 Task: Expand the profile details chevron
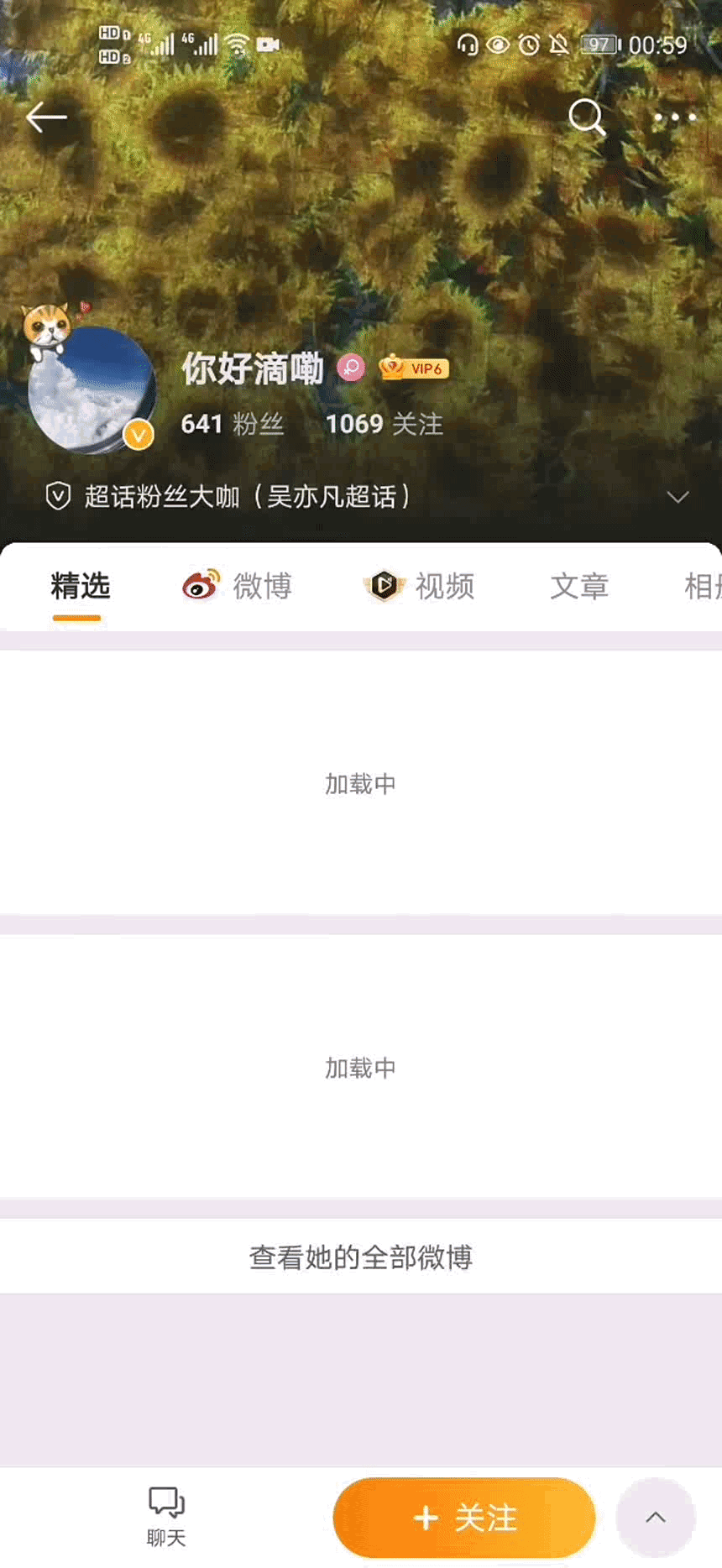click(678, 497)
